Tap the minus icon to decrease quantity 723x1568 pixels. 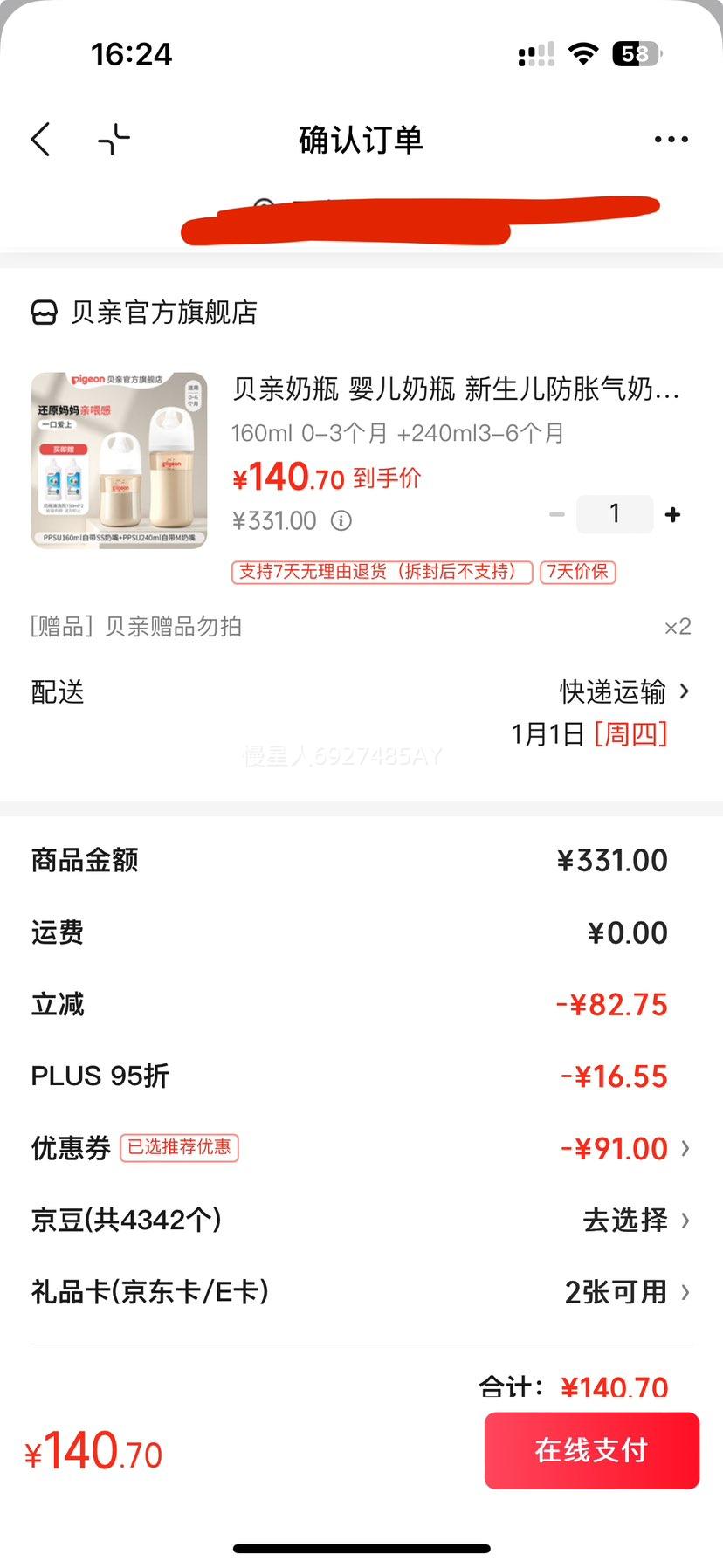556,514
